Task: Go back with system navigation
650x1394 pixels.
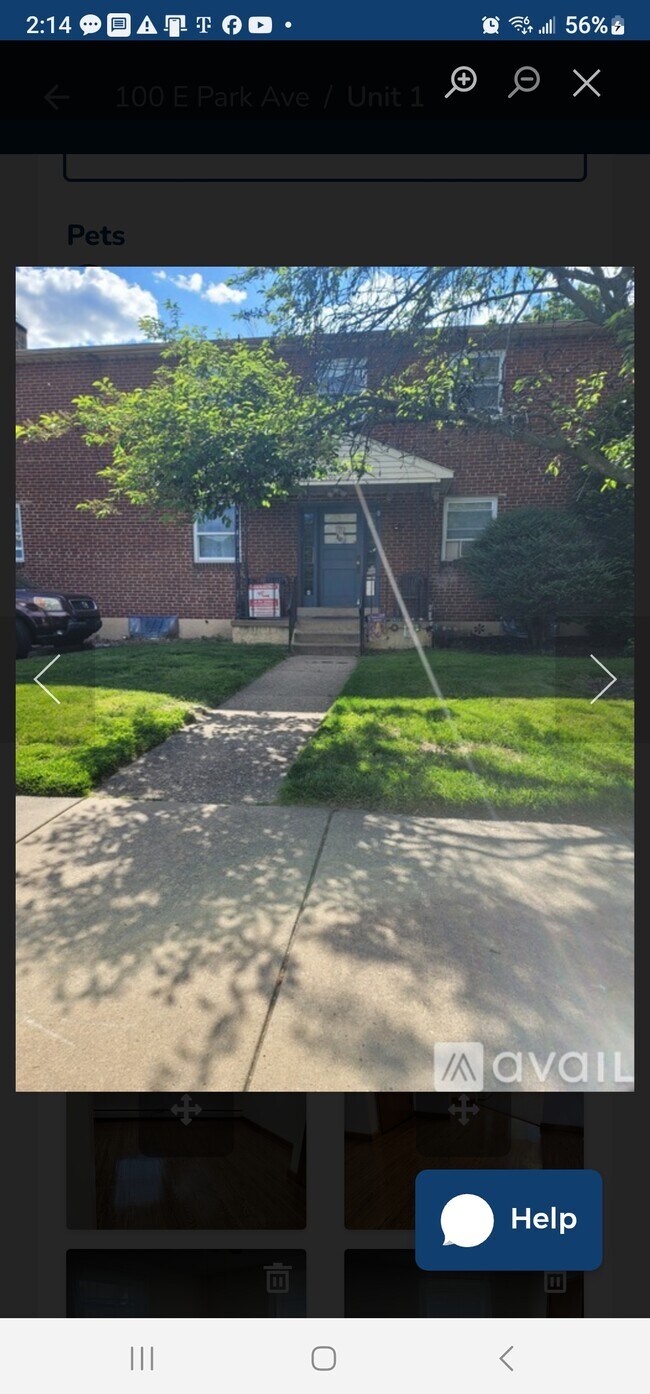Action: (x=506, y=1357)
